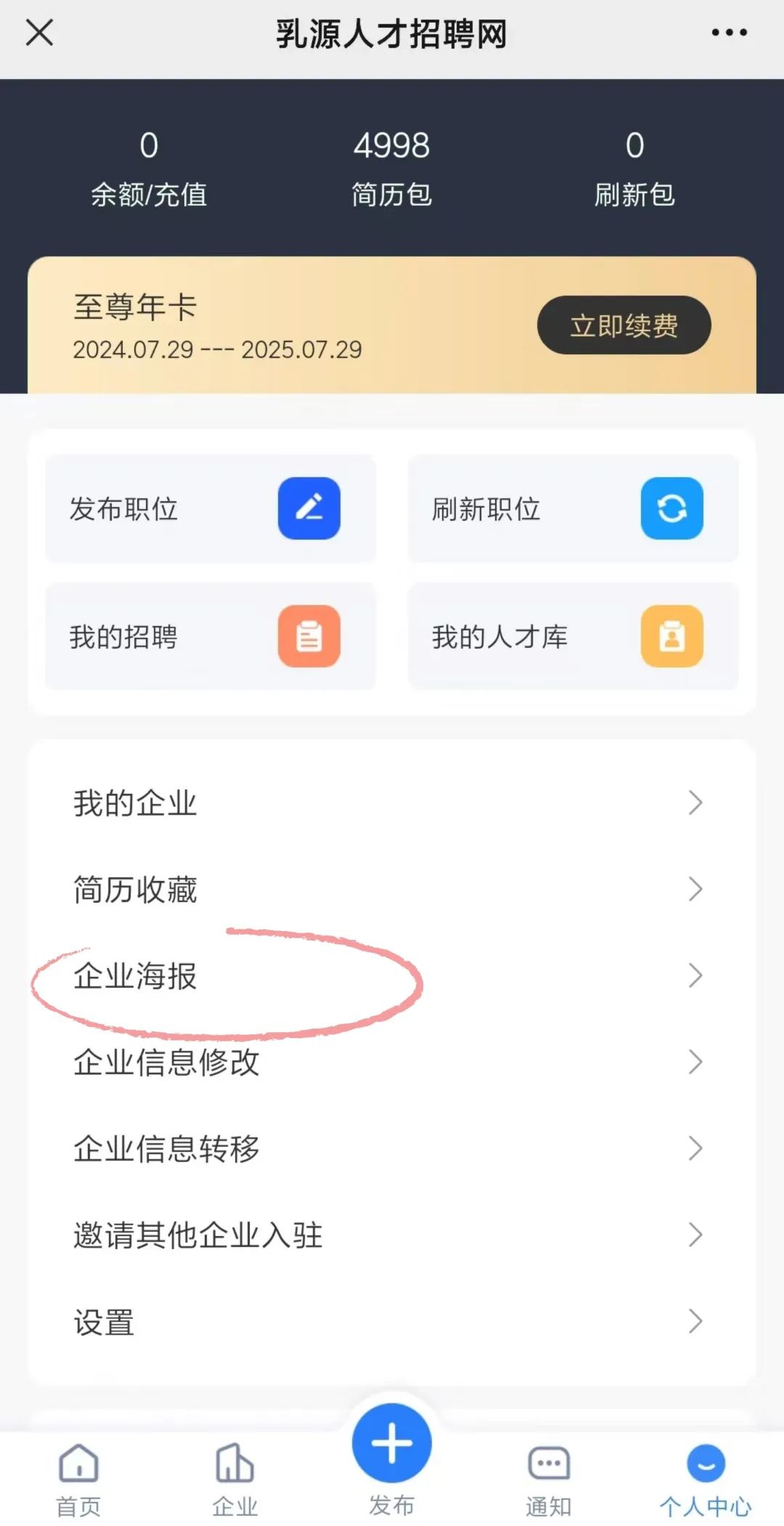This screenshot has height=1526, width=784.
Task: Open the 刷新职位 card
Action: [x=573, y=508]
